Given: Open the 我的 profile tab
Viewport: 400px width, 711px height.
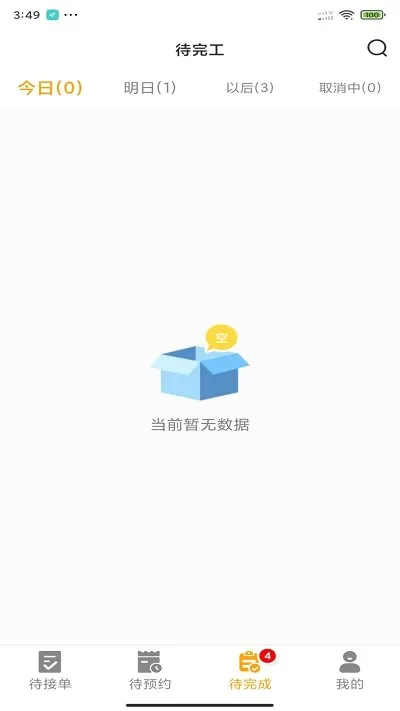Looking at the screenshot, I should point(350,670).
